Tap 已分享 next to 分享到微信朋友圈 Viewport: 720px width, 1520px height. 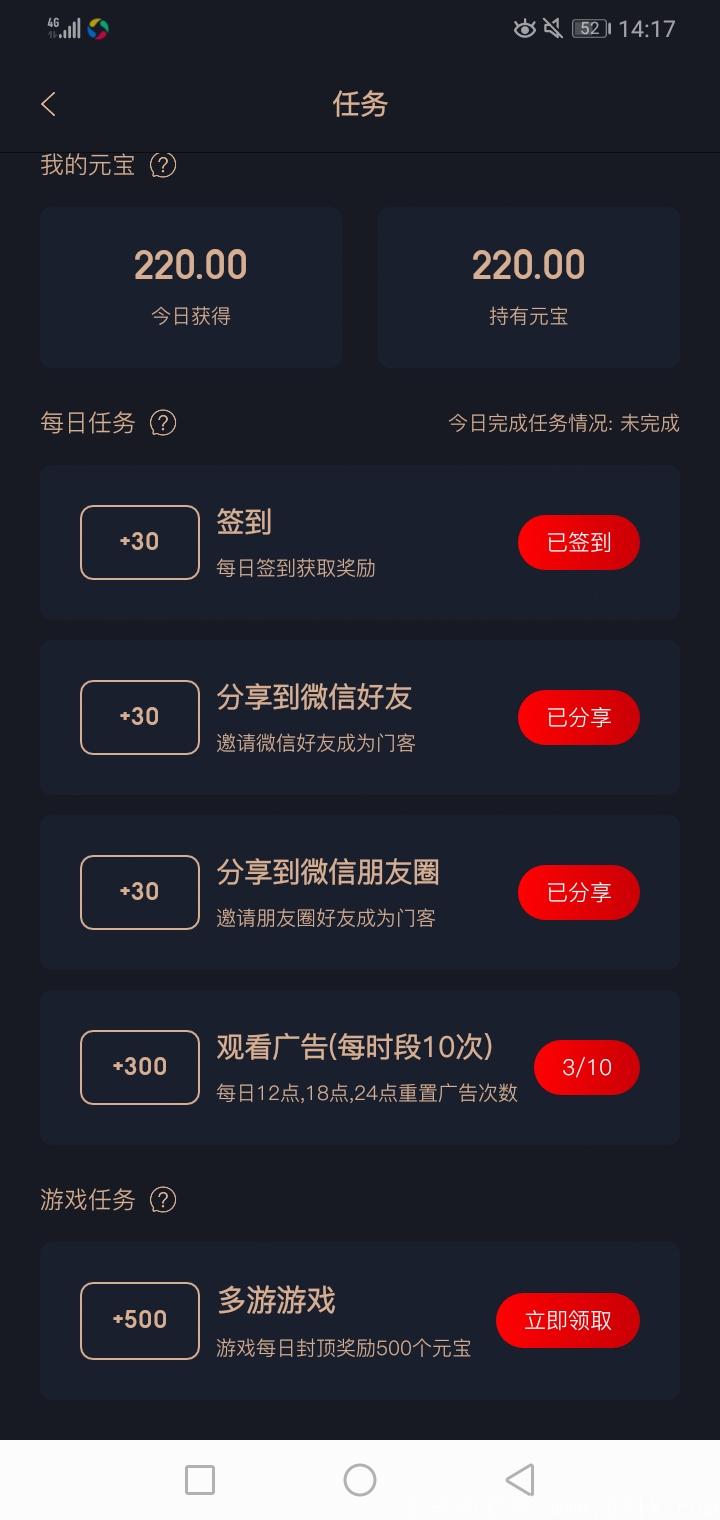[578, 892]
